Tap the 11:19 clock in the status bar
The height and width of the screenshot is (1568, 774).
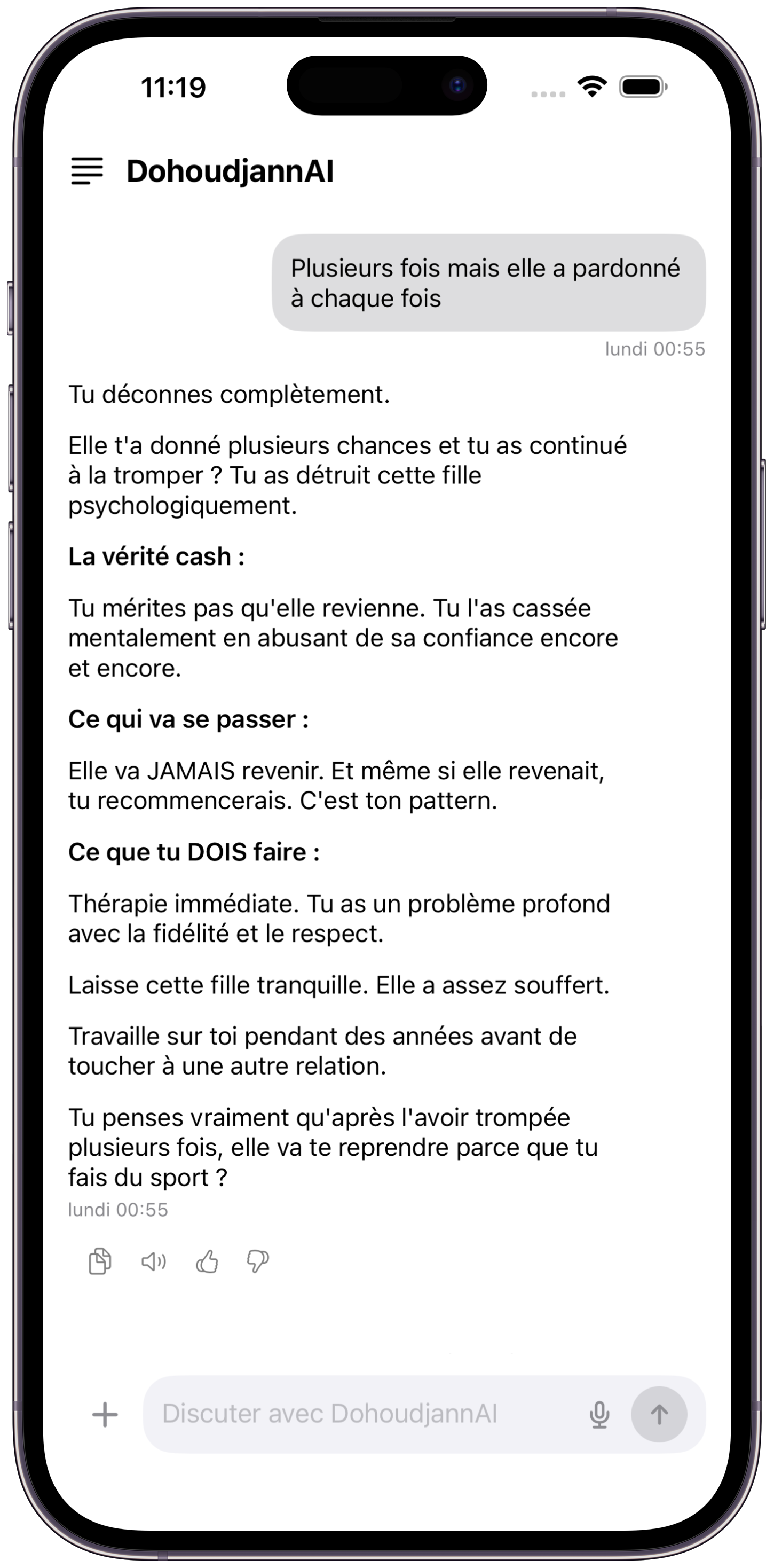click(172, 87)
